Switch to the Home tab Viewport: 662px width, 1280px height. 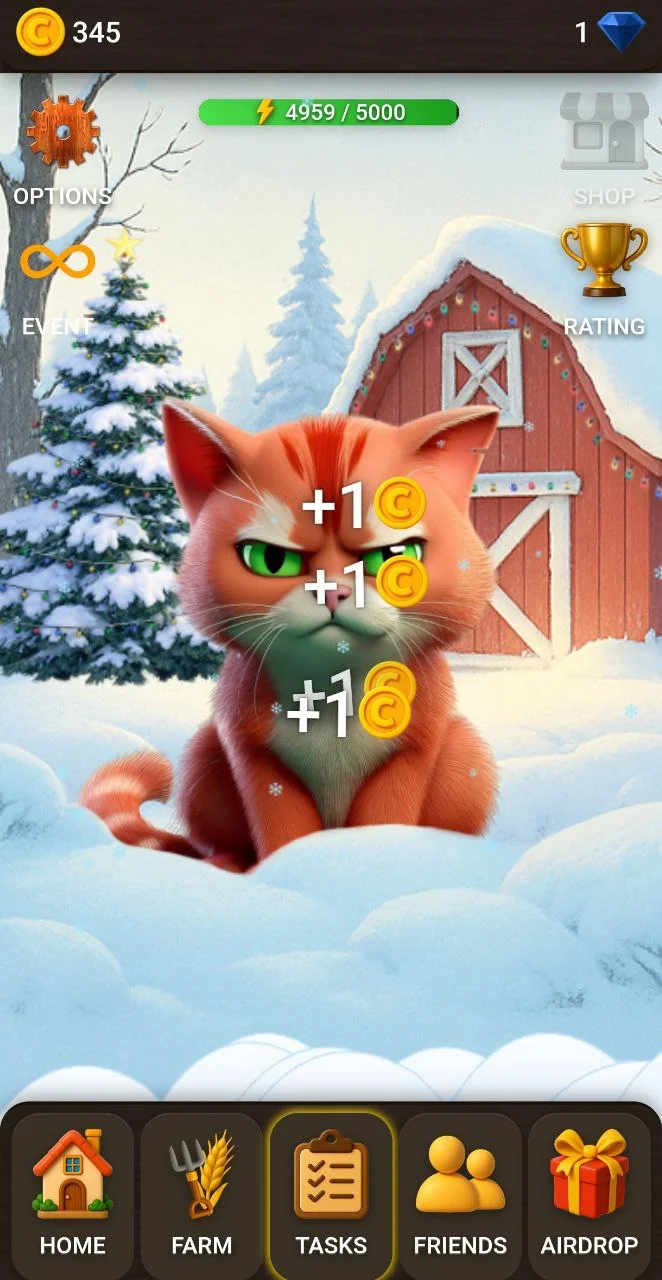pos(72,1194)
